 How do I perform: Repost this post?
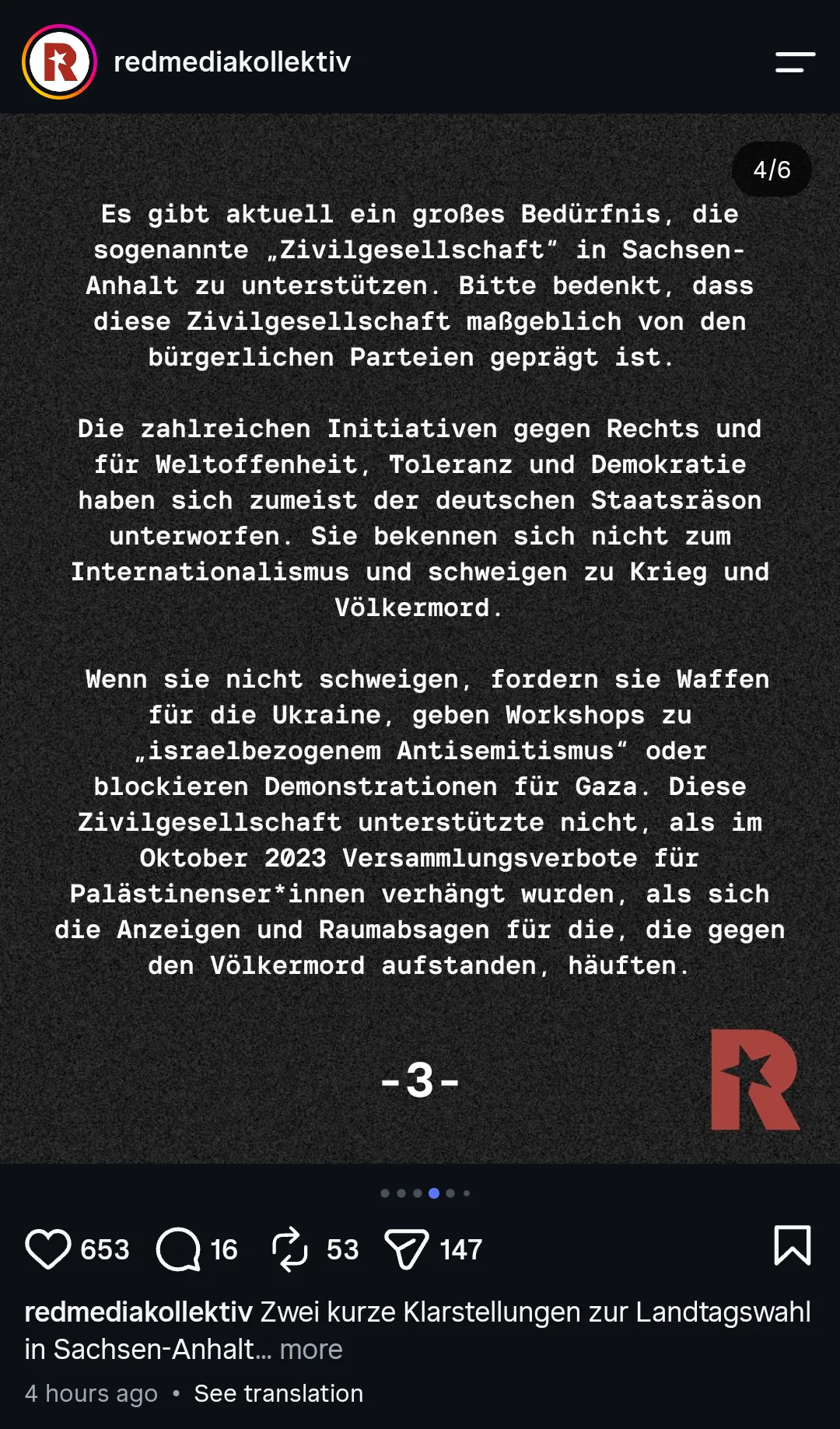289,1249
